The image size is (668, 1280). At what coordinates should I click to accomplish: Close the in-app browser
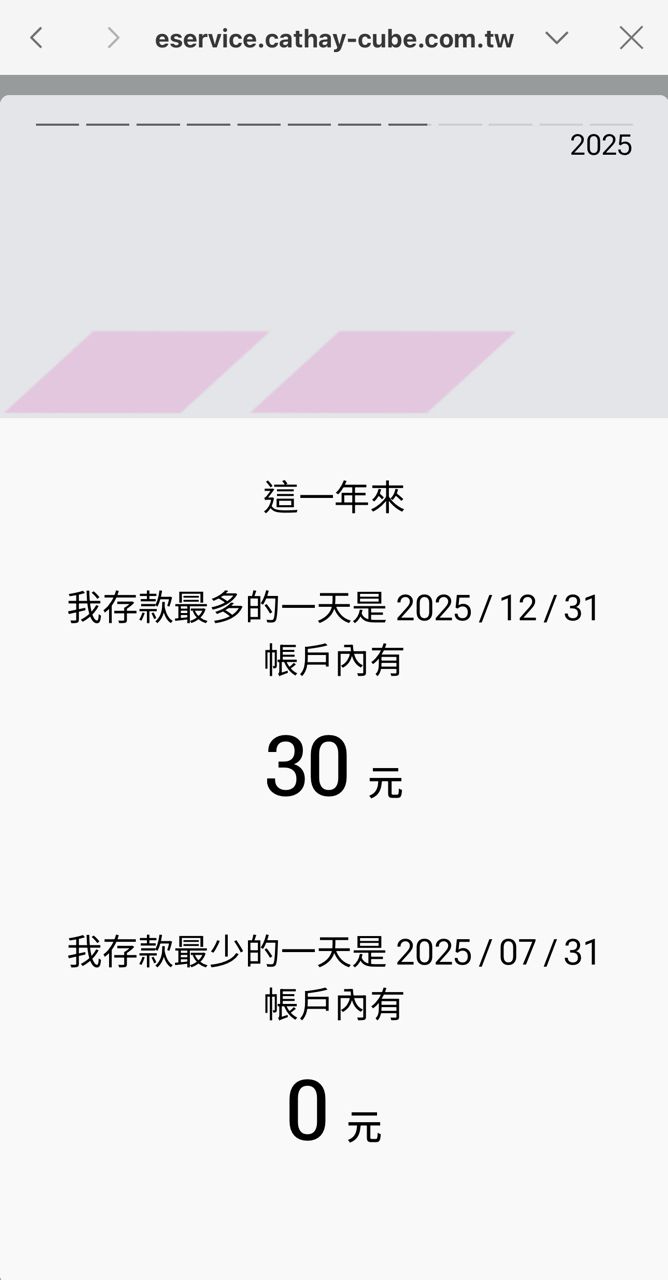[x=631, y=38]
